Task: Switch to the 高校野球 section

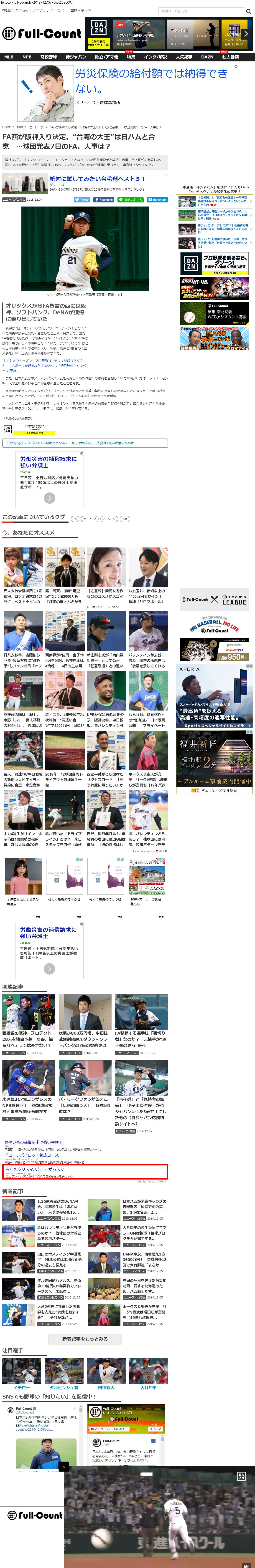Action: point(49,57)
